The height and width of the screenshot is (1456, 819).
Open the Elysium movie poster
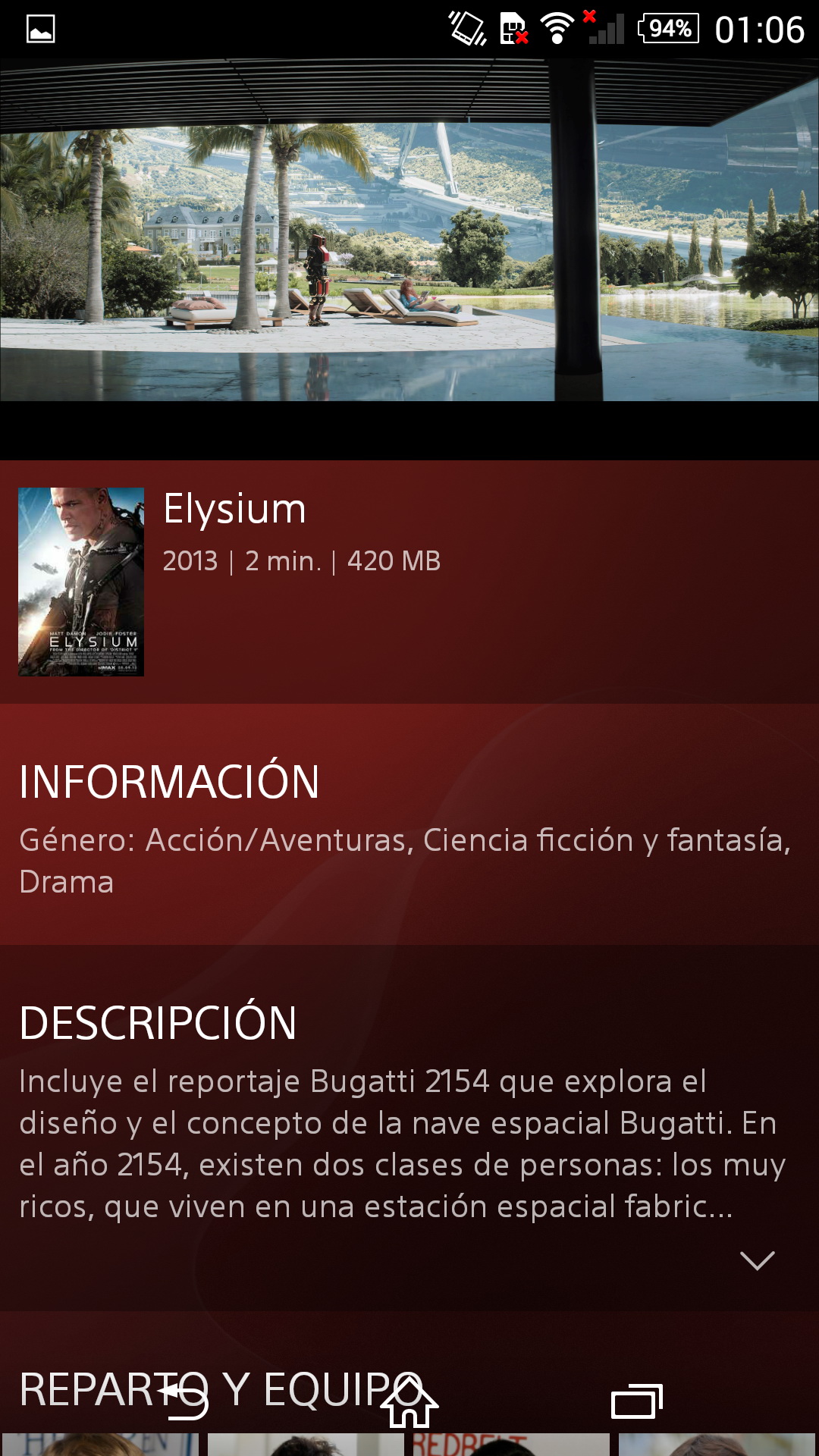(81, 582)
